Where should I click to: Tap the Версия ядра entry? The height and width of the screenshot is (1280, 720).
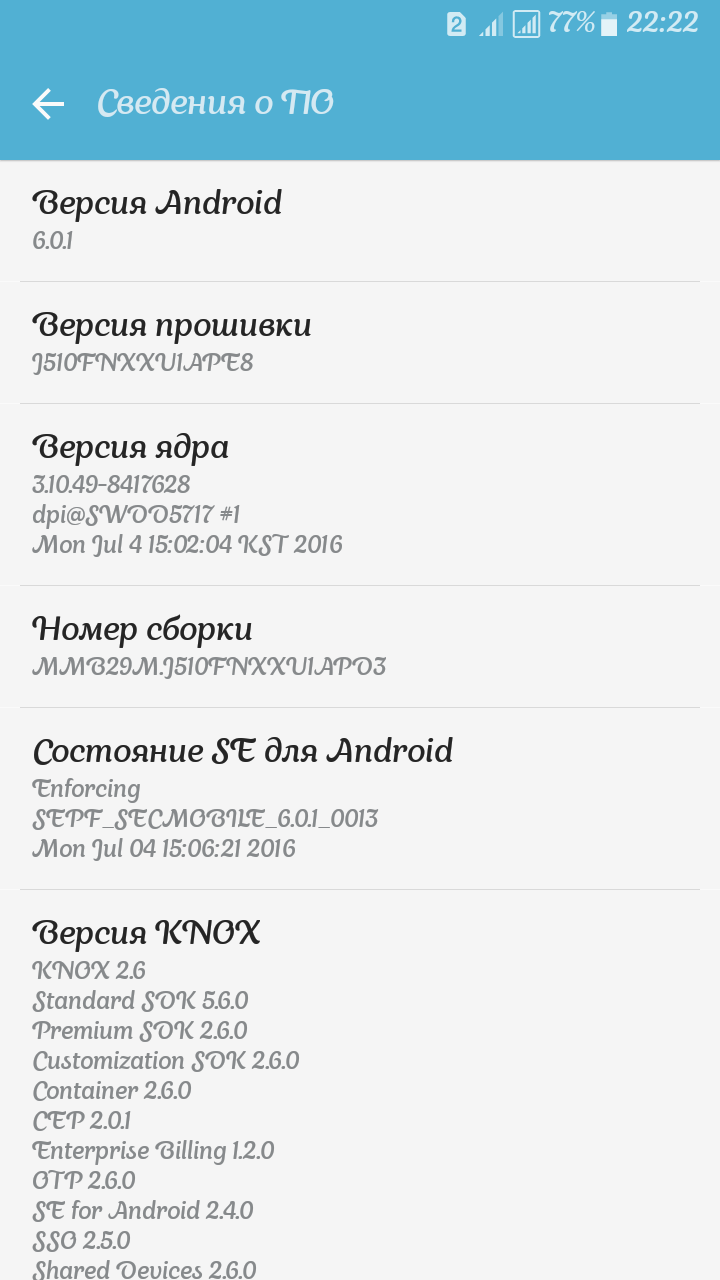tap(360, 494)
